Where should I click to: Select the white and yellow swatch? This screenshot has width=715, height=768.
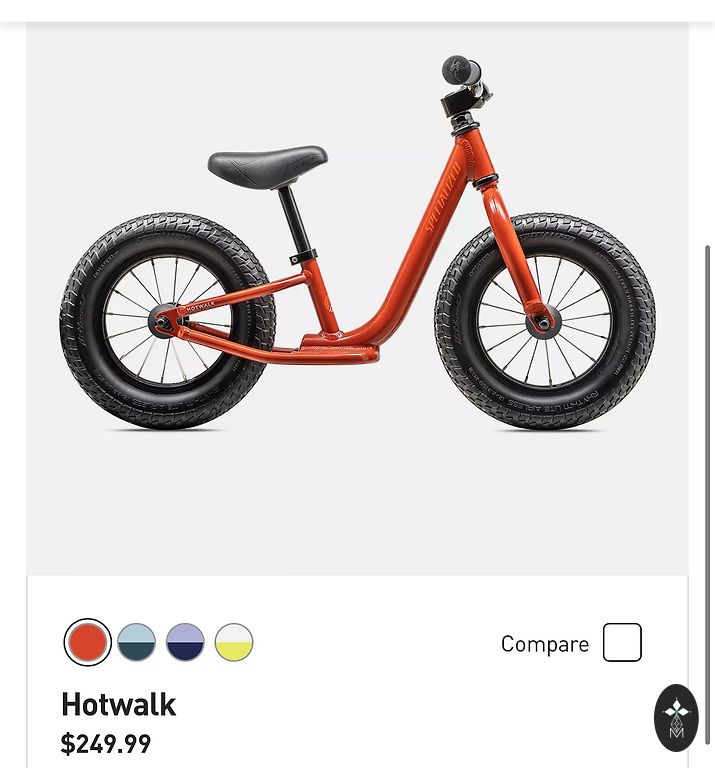click(234, 642)
